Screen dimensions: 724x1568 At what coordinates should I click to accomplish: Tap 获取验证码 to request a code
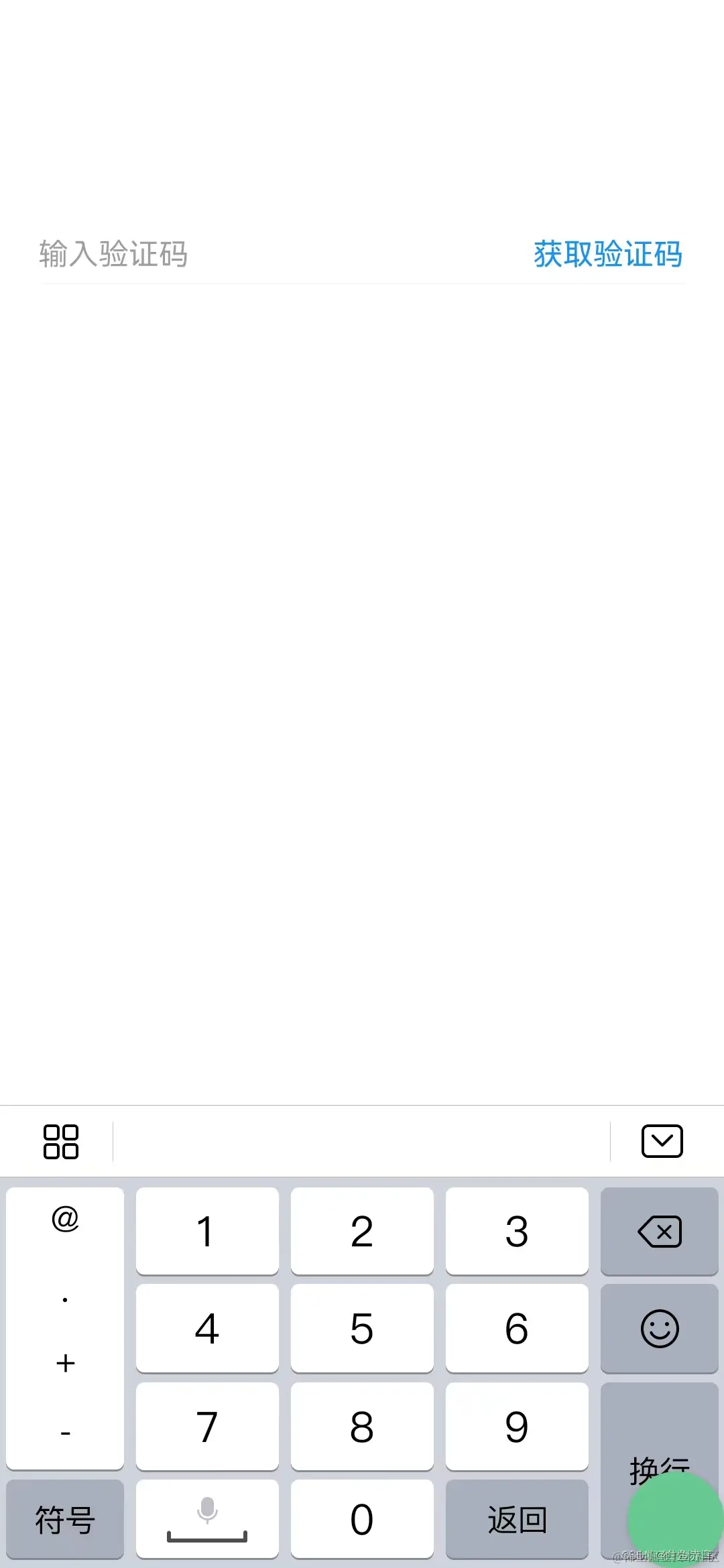(607, 255)
